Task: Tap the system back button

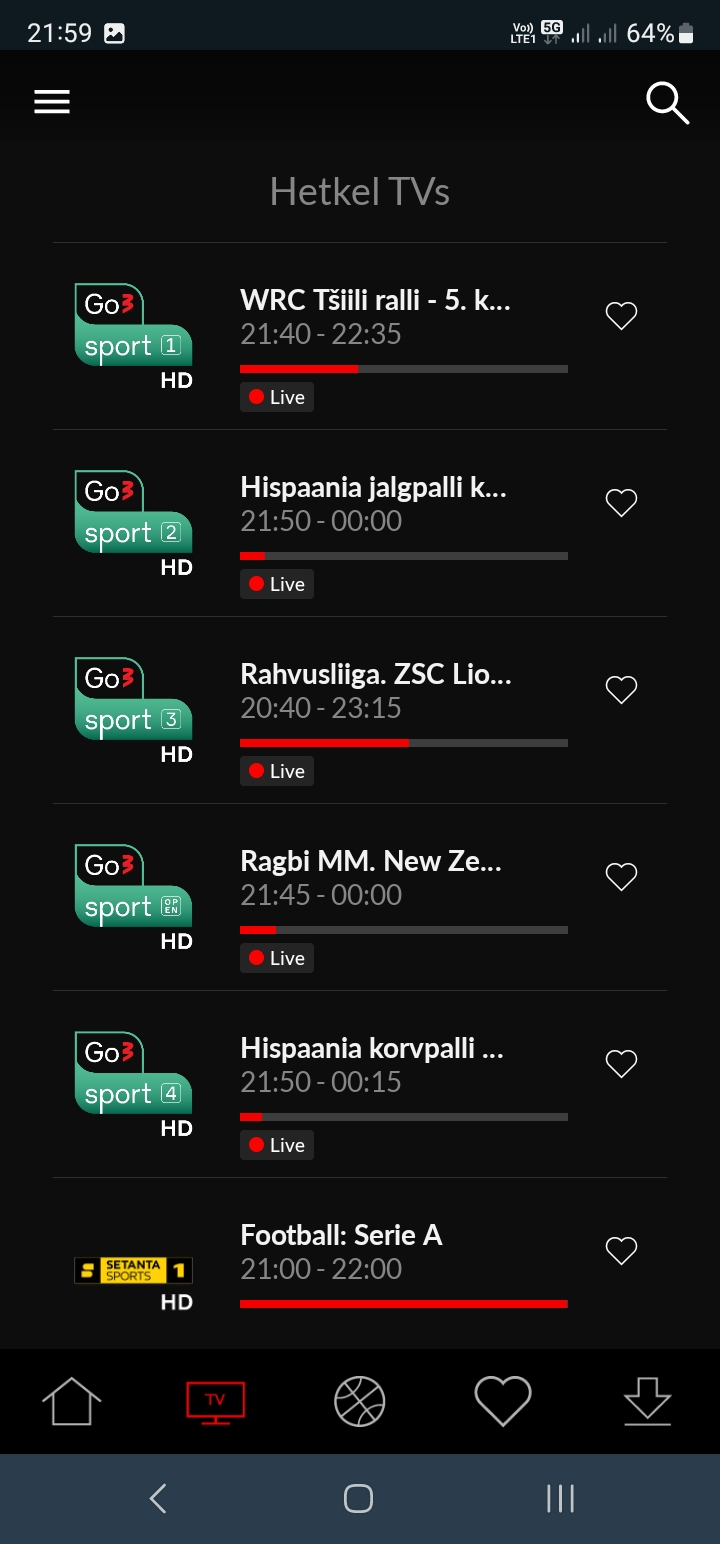Action: pos(157,1498)
